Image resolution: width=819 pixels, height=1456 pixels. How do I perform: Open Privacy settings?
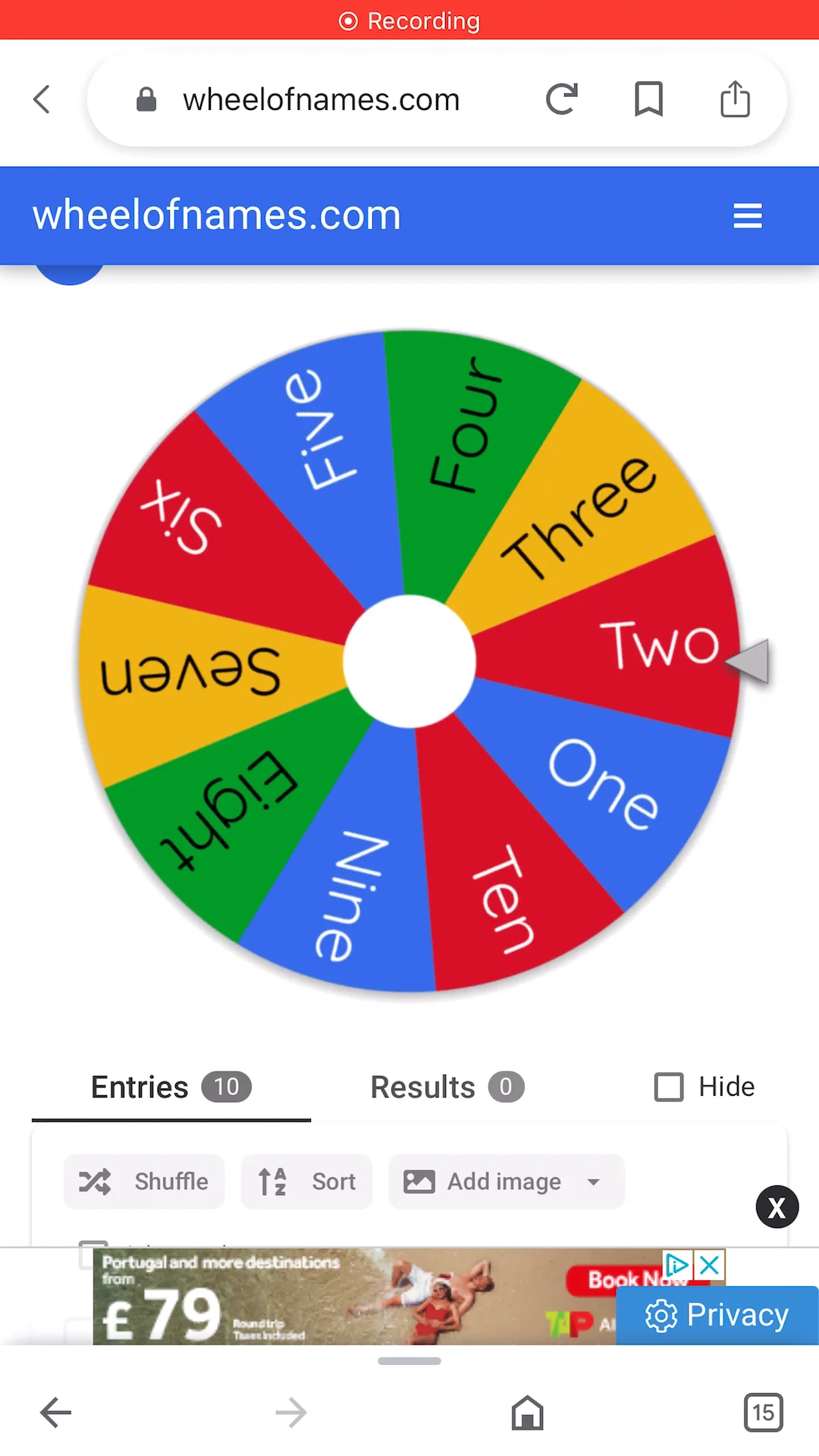(717, 1315)
